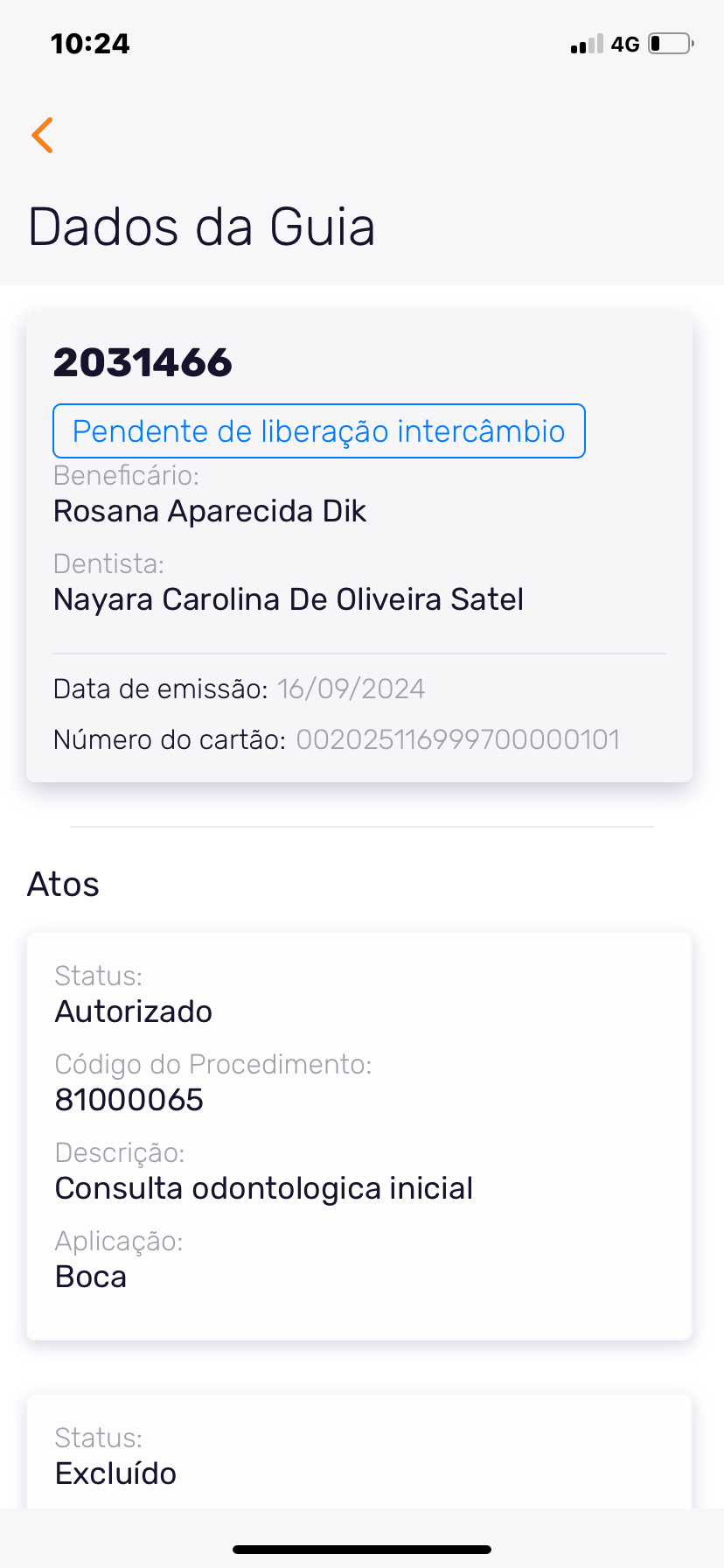
Task: Go back using the orange arrow
Action: [x=43, y=136]
